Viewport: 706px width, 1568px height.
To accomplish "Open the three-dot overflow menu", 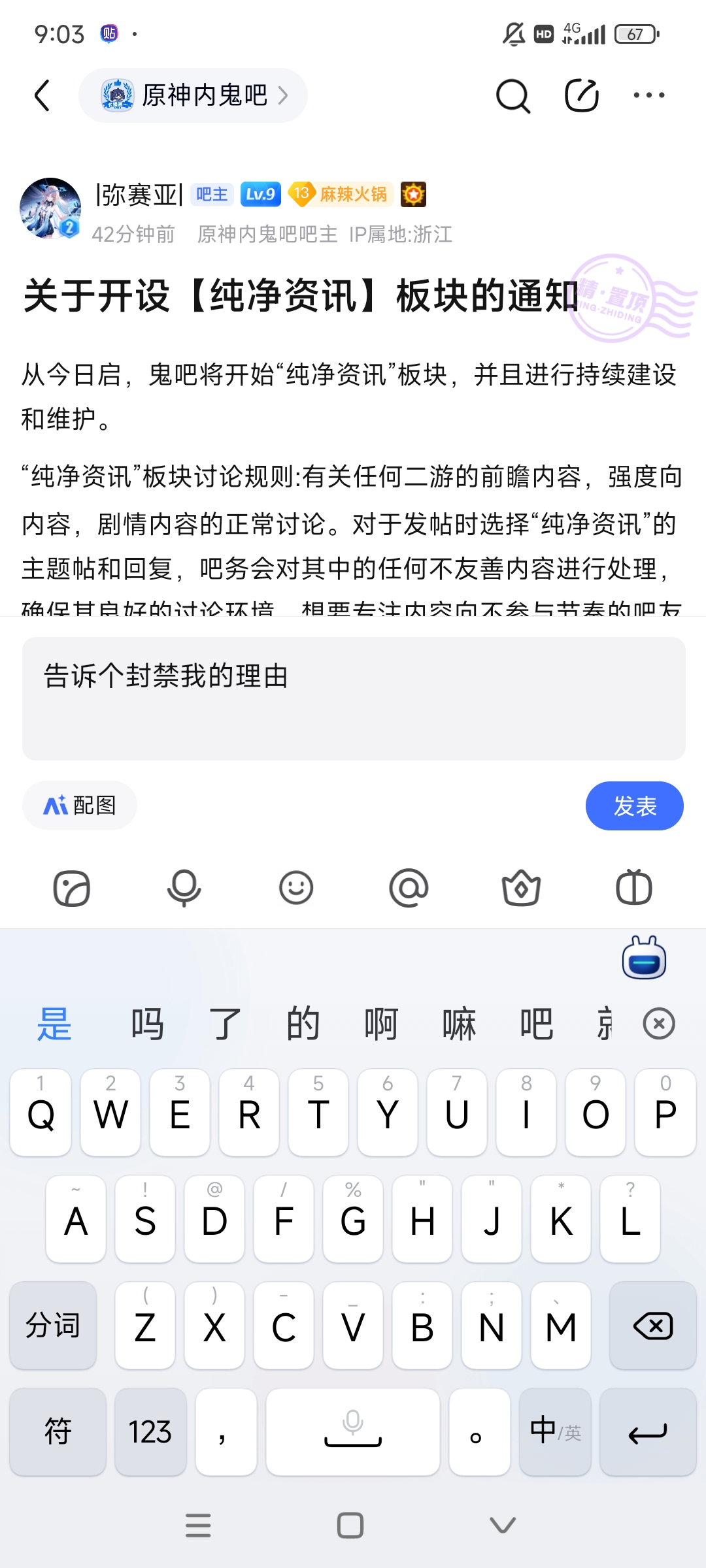I will coord(648,96).
